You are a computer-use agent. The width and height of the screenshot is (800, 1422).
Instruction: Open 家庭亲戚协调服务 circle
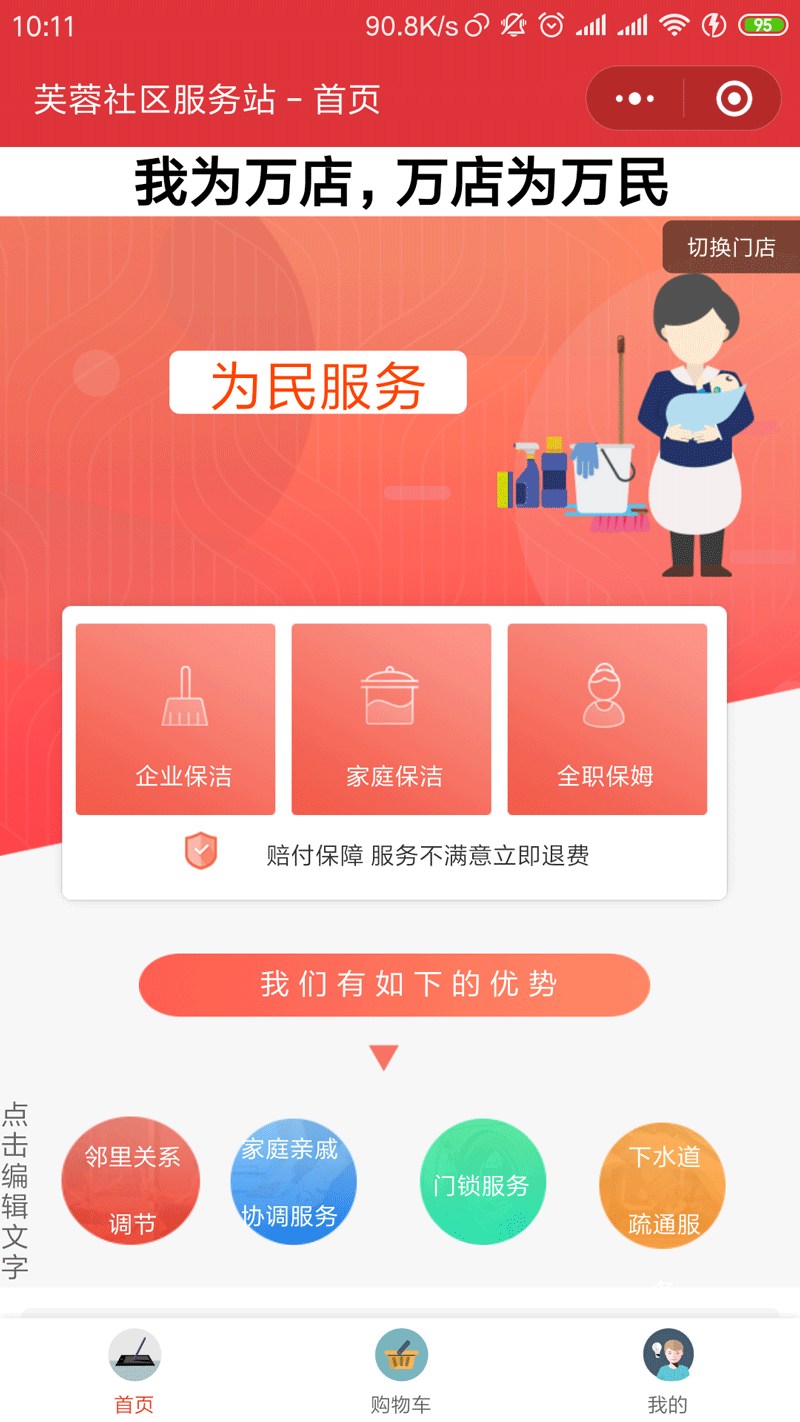point(293,1181)
